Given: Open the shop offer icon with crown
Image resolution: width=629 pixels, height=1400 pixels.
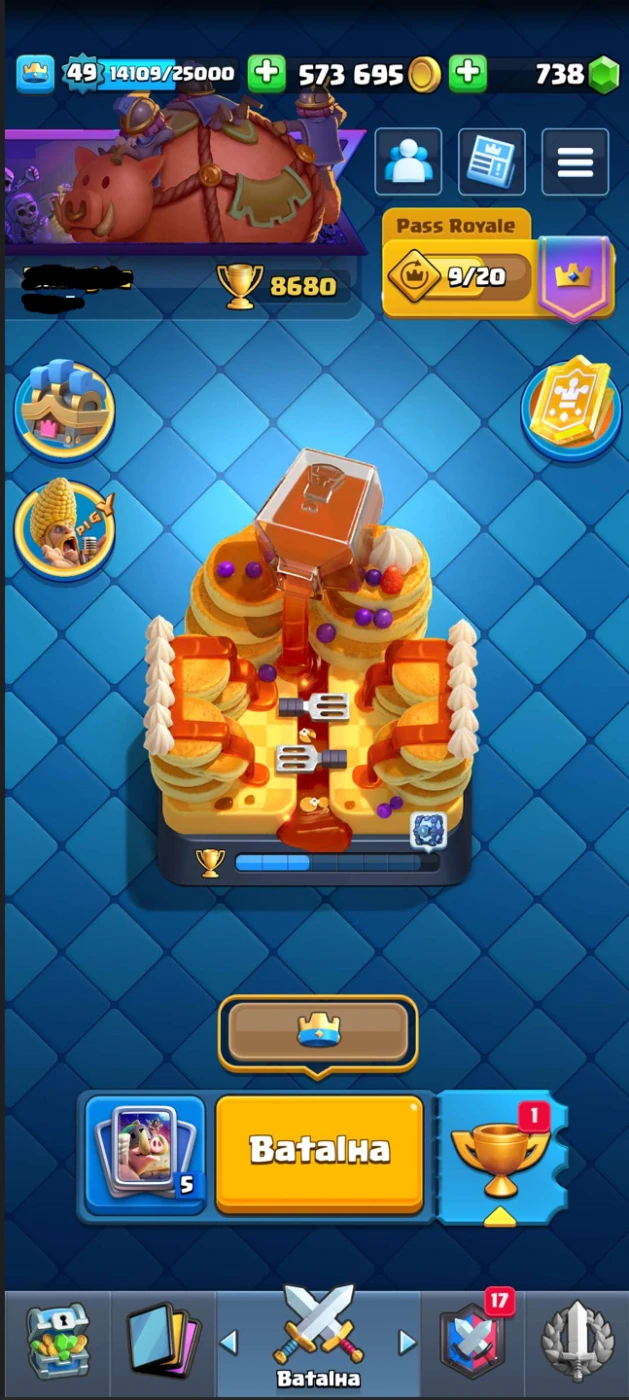Looking at the screenshot, I should click(x=64, y=409).
